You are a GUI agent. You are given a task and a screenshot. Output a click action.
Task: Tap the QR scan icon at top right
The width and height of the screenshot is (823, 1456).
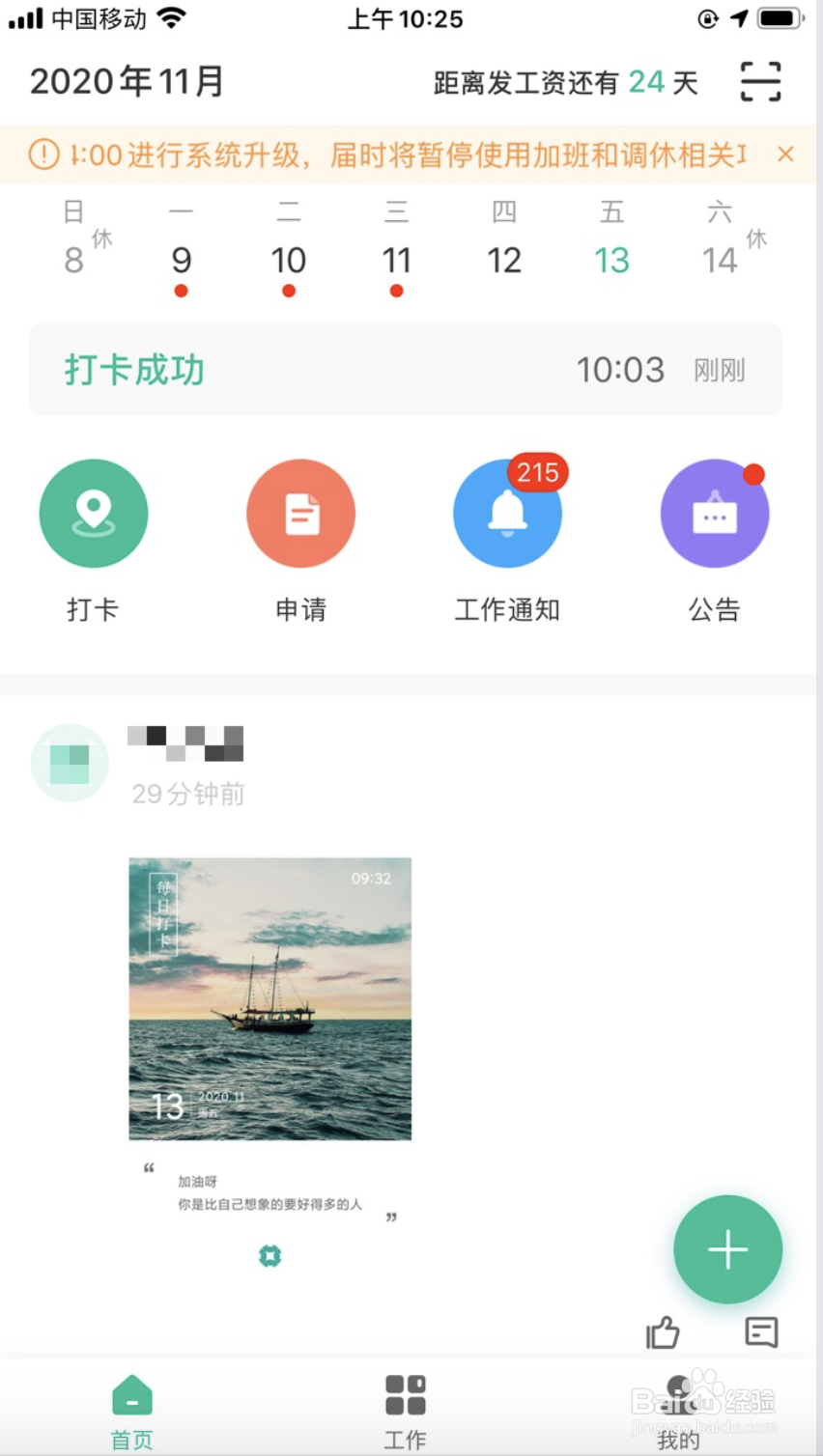pos(761,82)
